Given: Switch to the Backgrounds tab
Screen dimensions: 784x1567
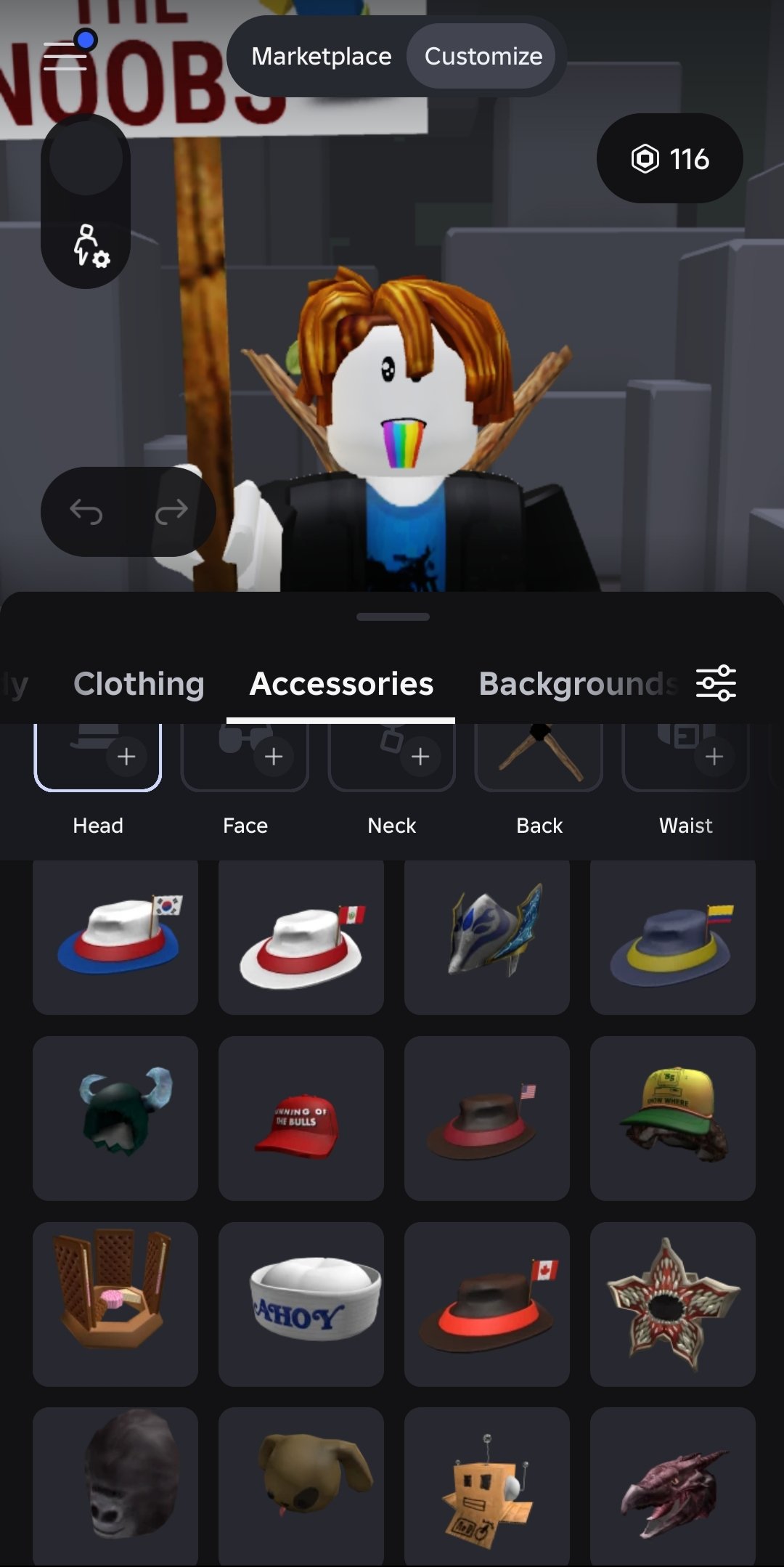Looking at the screenshot, I should pyautogui.click(x=579, y=684).
